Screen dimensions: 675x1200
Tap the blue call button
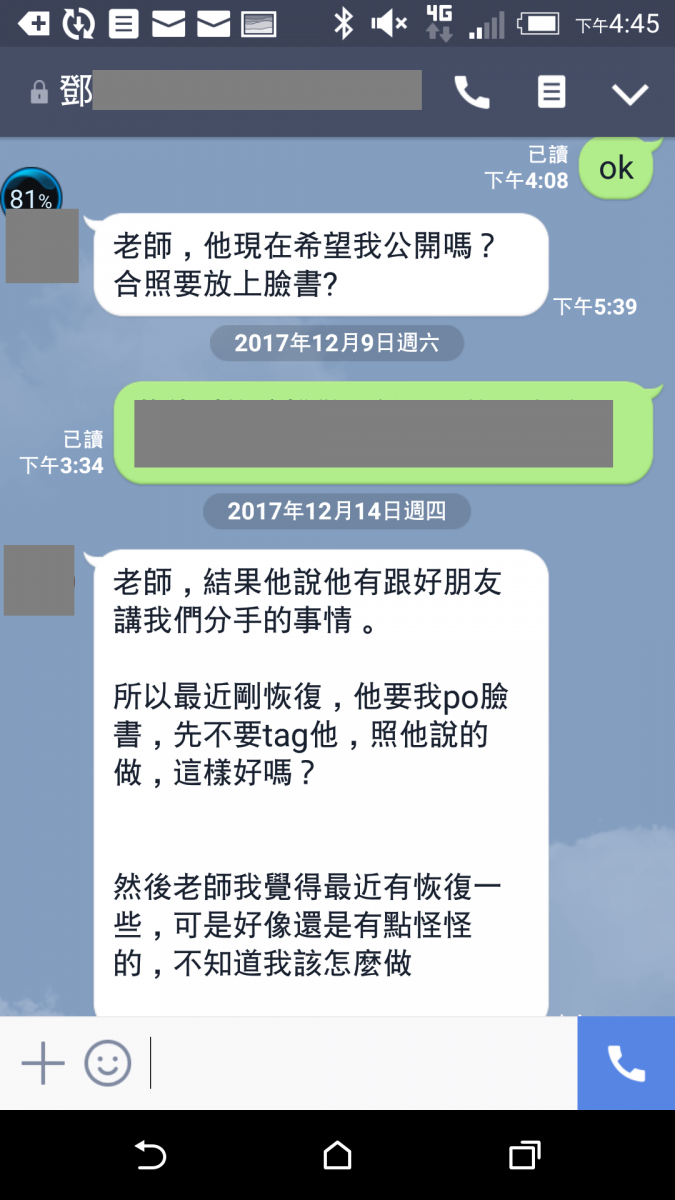(x=626, y=1063)
